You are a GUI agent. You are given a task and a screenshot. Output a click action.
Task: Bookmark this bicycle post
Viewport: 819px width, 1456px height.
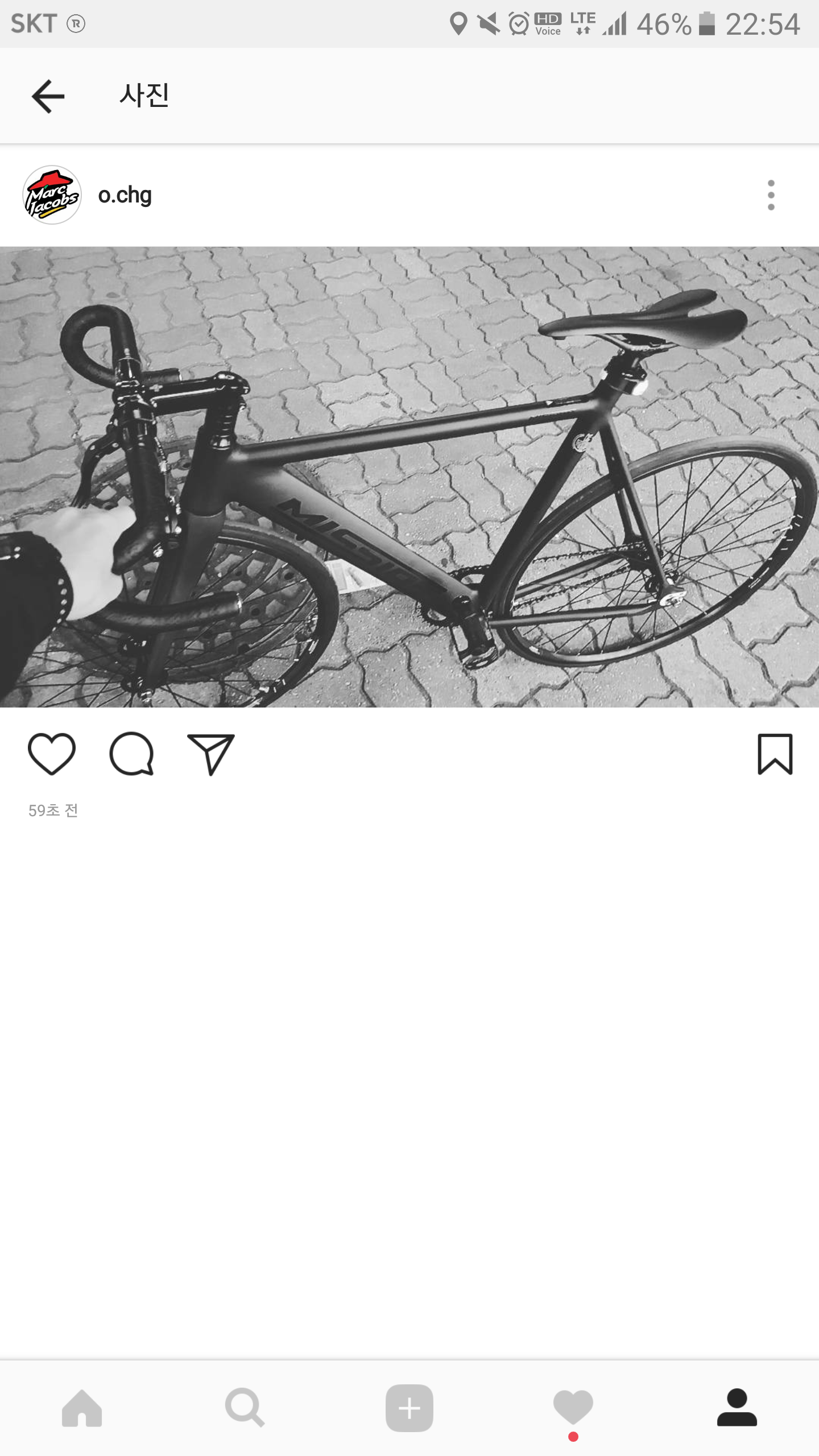click(775, 754)
